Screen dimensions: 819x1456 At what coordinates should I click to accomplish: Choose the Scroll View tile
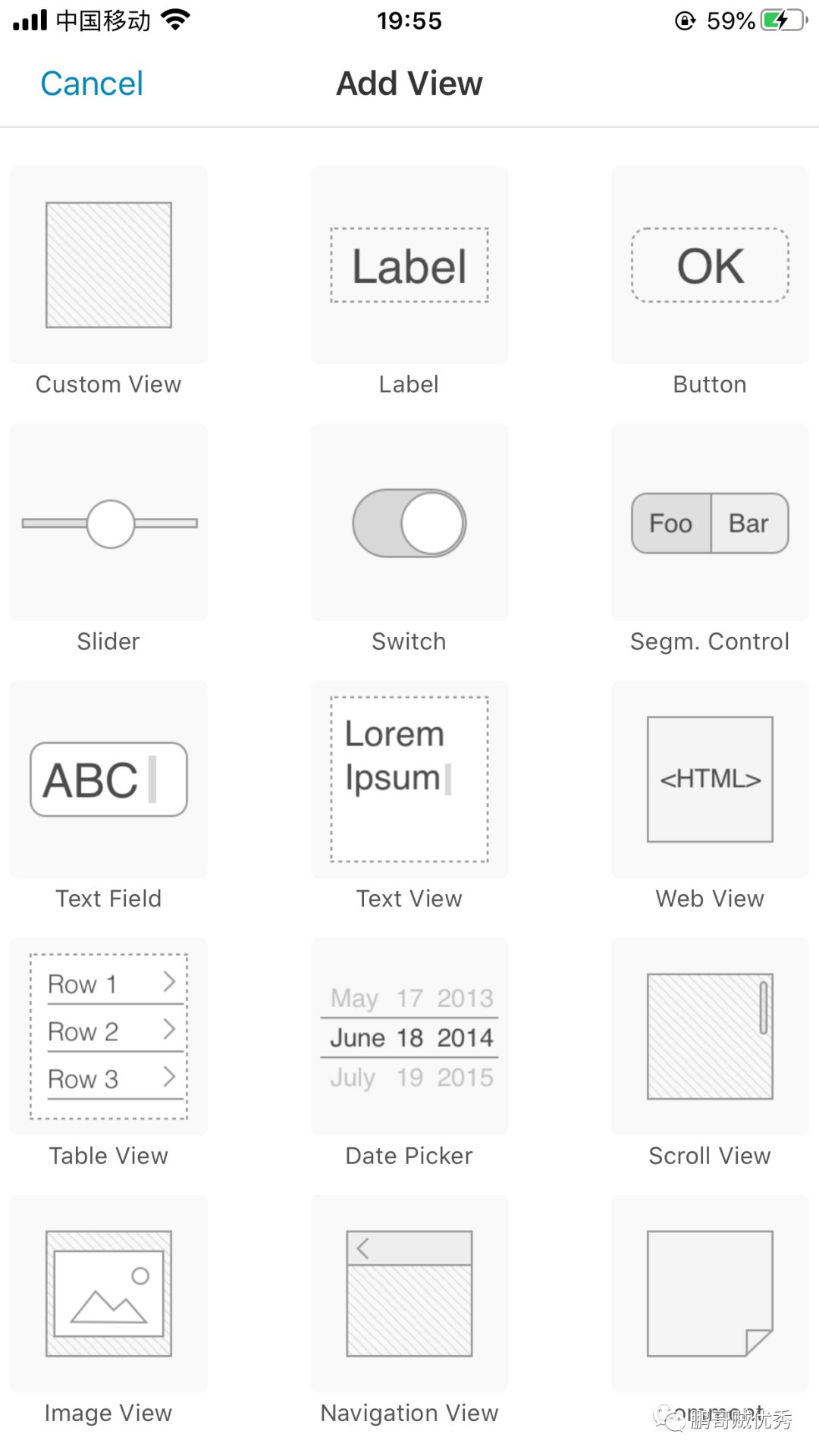click(710, 1037)
